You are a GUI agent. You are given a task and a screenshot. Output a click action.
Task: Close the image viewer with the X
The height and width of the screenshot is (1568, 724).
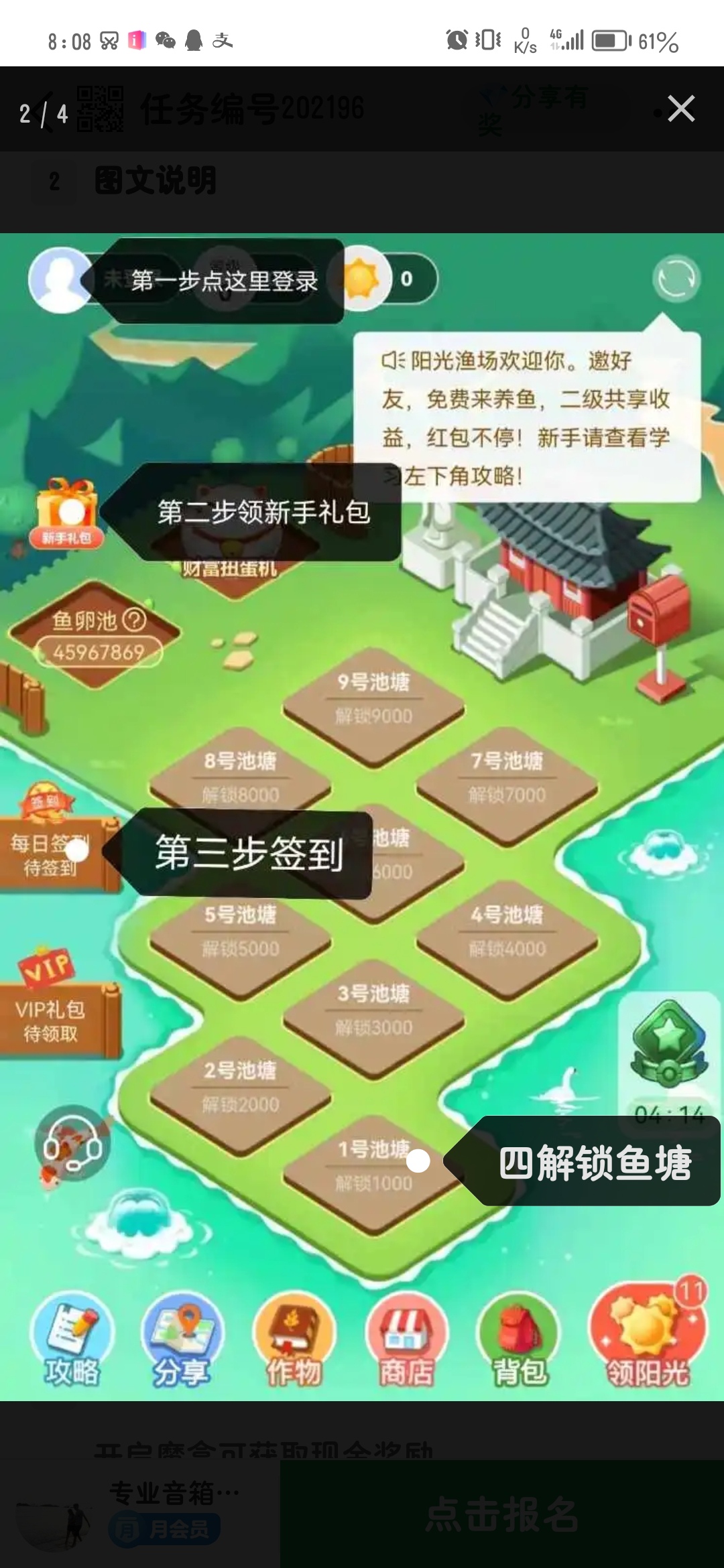click(x=681, y=109)
